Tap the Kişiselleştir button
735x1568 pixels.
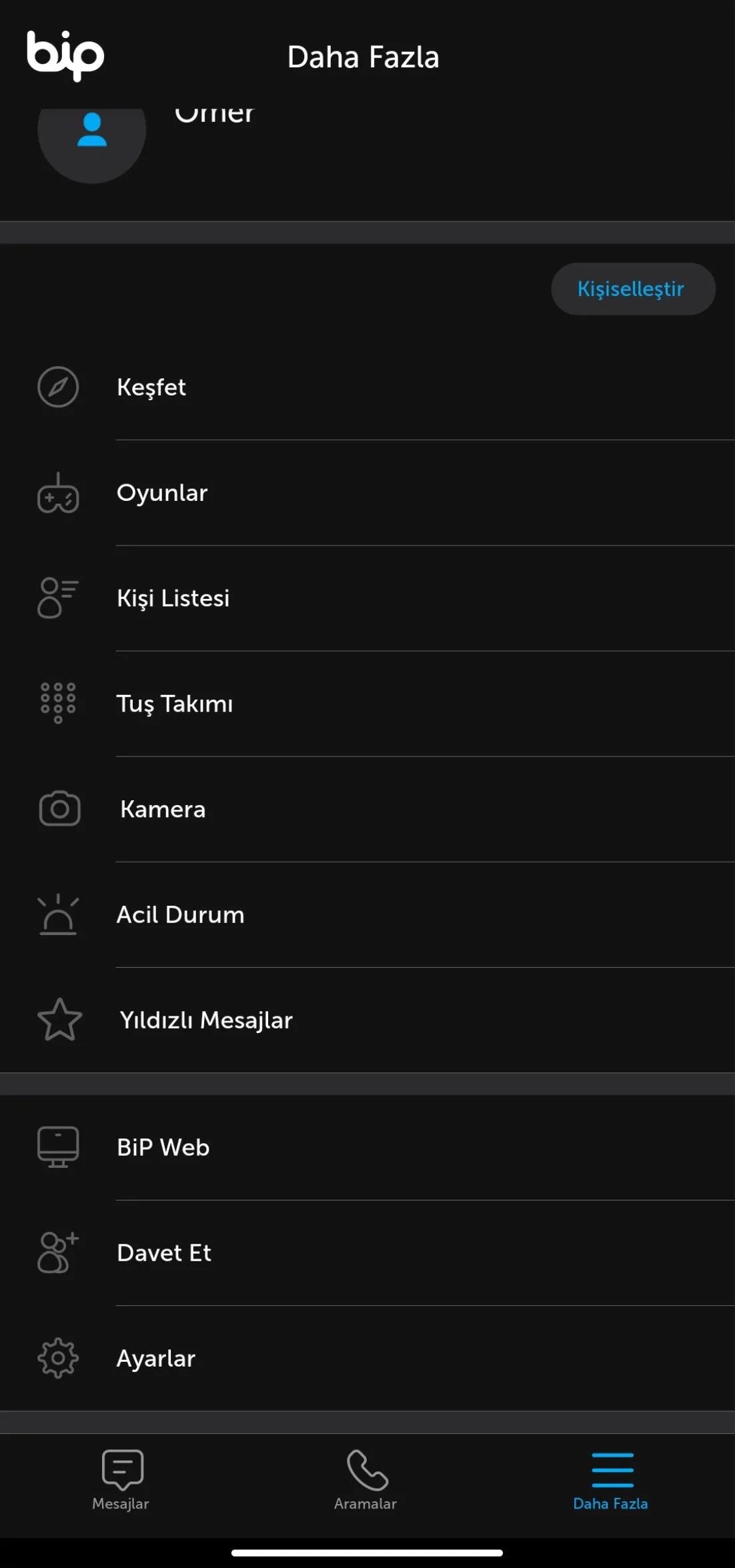click(632, 289)
